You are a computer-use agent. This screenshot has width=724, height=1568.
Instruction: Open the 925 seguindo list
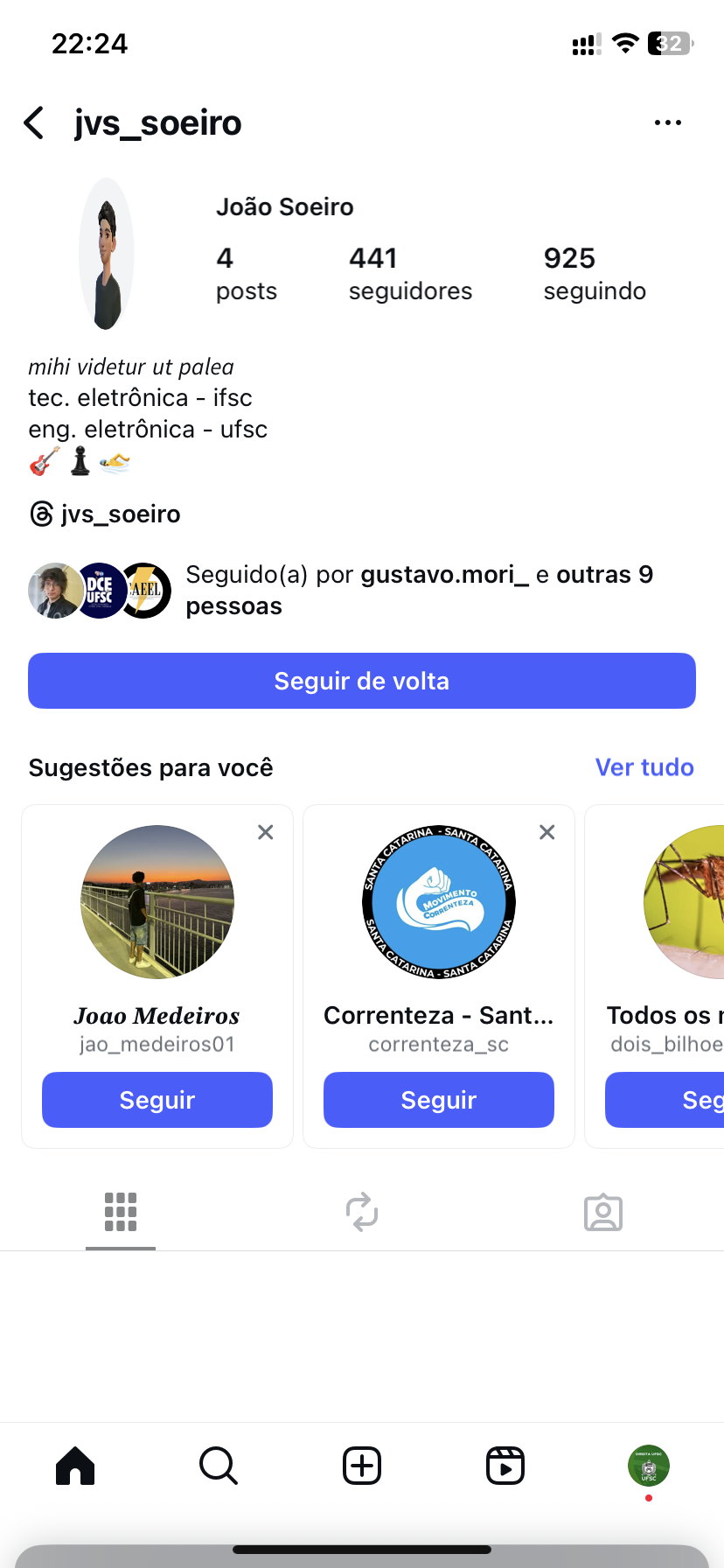click(594, 273)
